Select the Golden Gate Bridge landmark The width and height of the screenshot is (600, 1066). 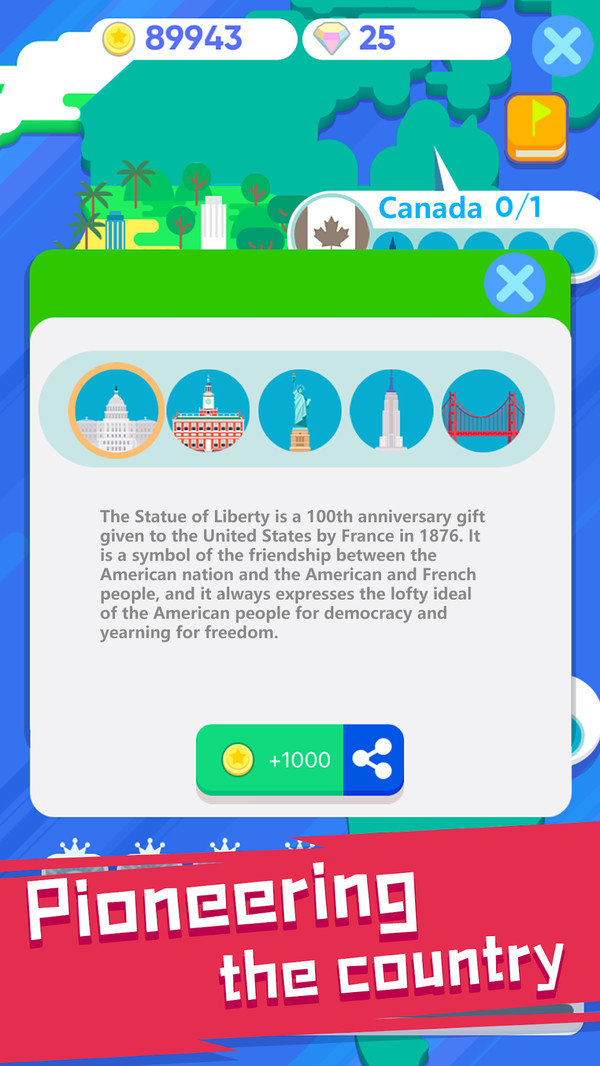point(483,410)
